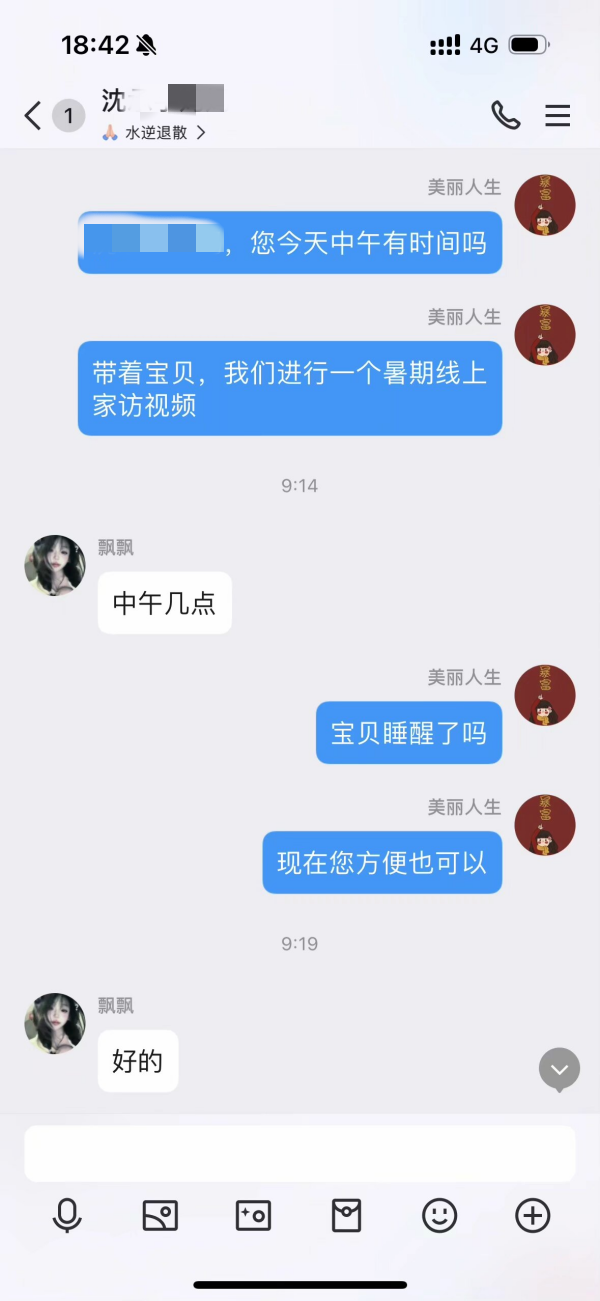Open the photo gallery picker

(x=160, y=1216)
